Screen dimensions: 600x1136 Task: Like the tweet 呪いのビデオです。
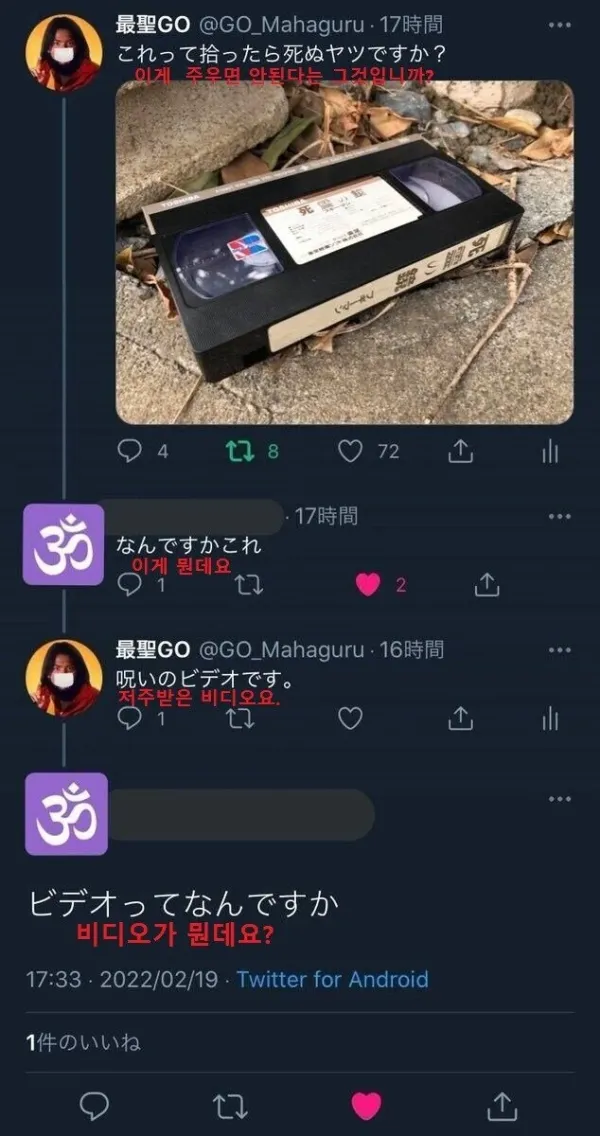tap(350, 717)
